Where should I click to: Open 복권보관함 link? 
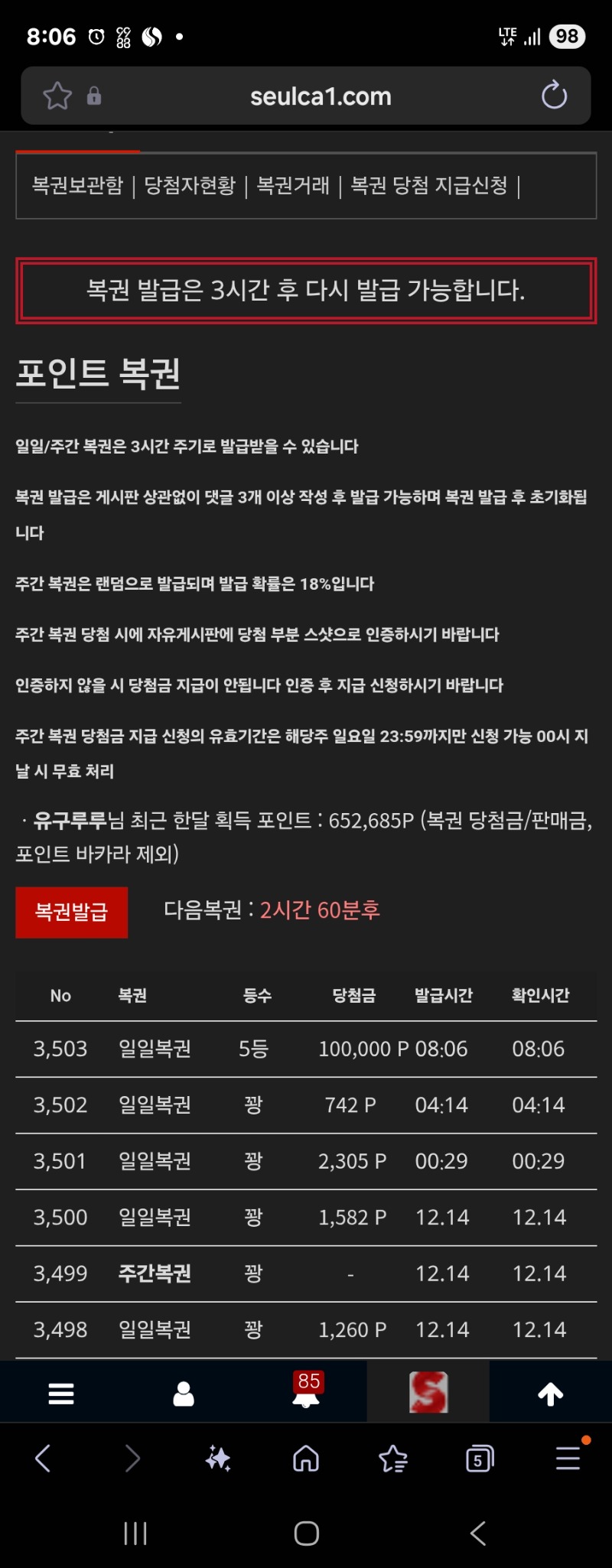pyautogui.click(x=77, y=186)
